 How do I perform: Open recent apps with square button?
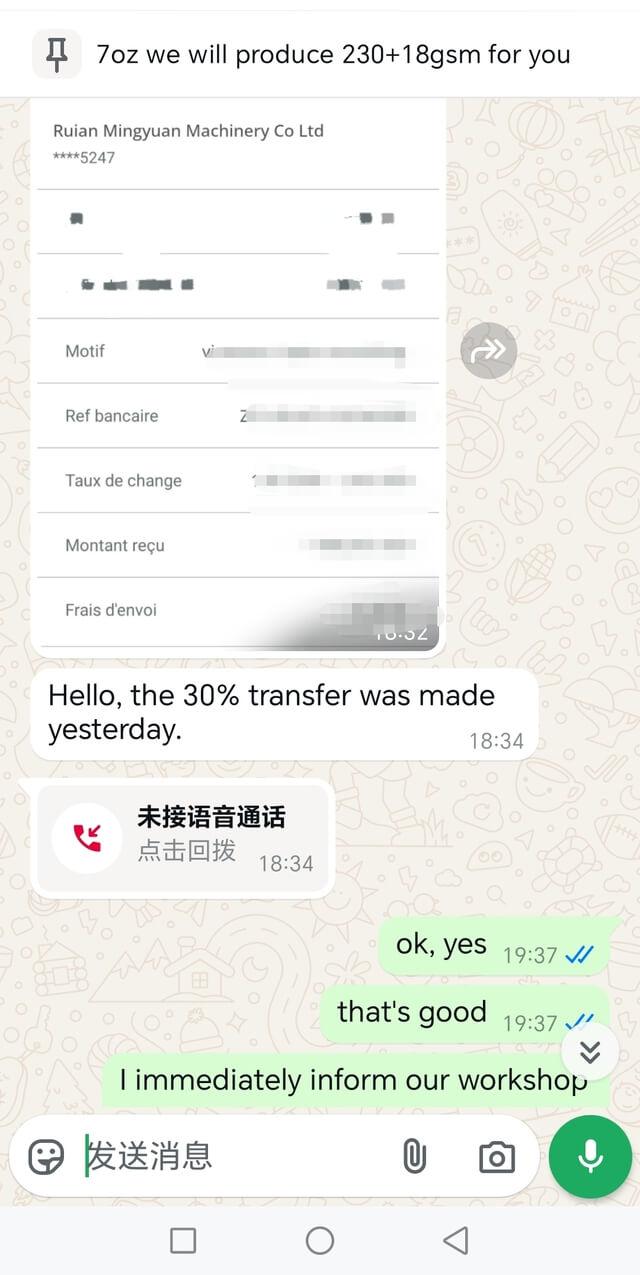point(183,1241)
